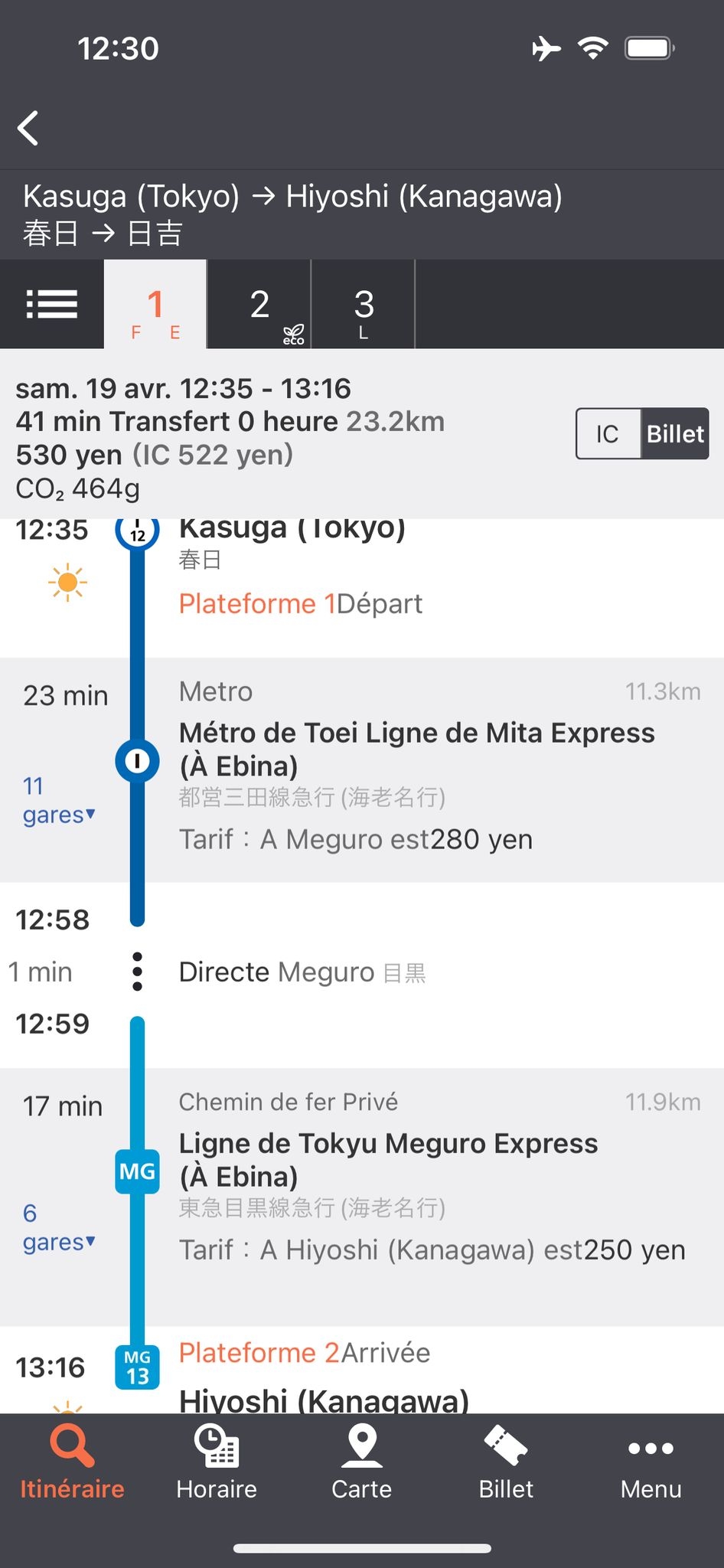
Task: Switch to route option 3
Action: click(364, 304)
